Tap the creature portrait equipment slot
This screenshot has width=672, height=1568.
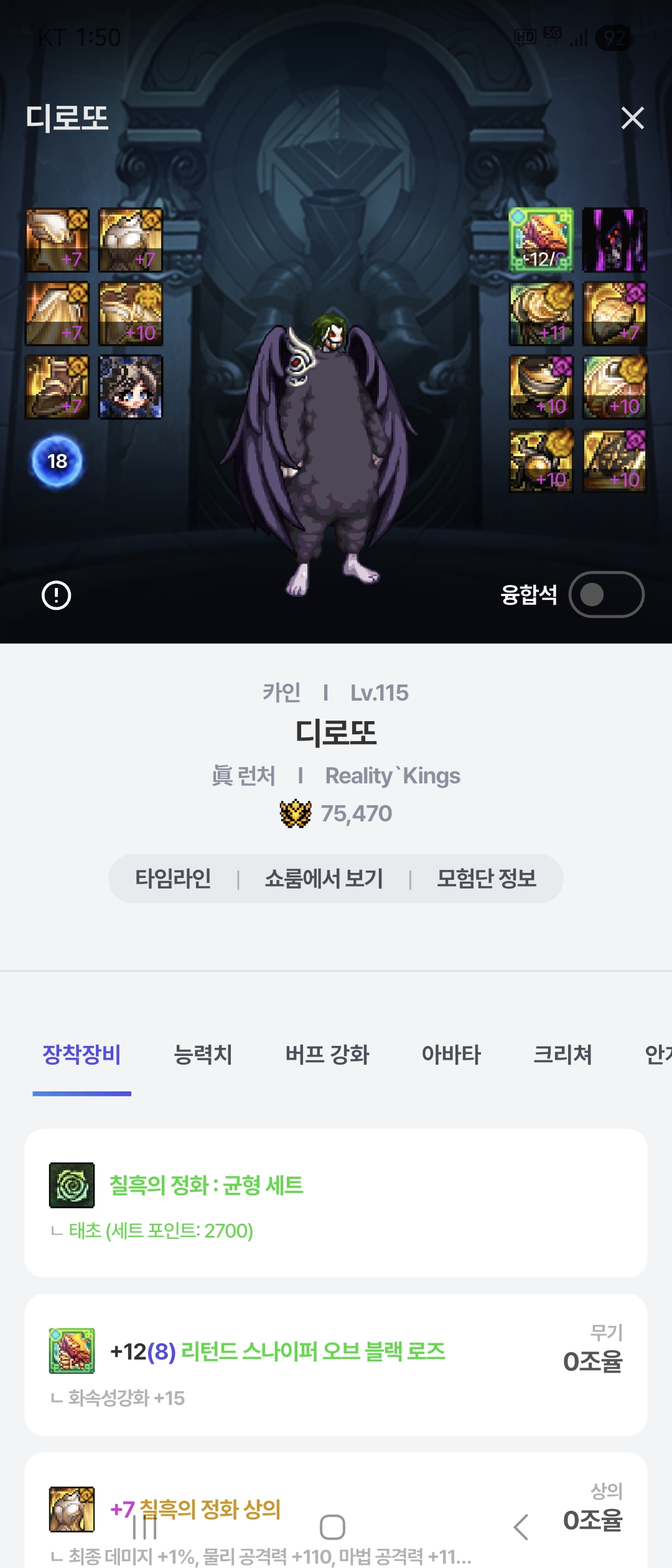click(131, 387)
